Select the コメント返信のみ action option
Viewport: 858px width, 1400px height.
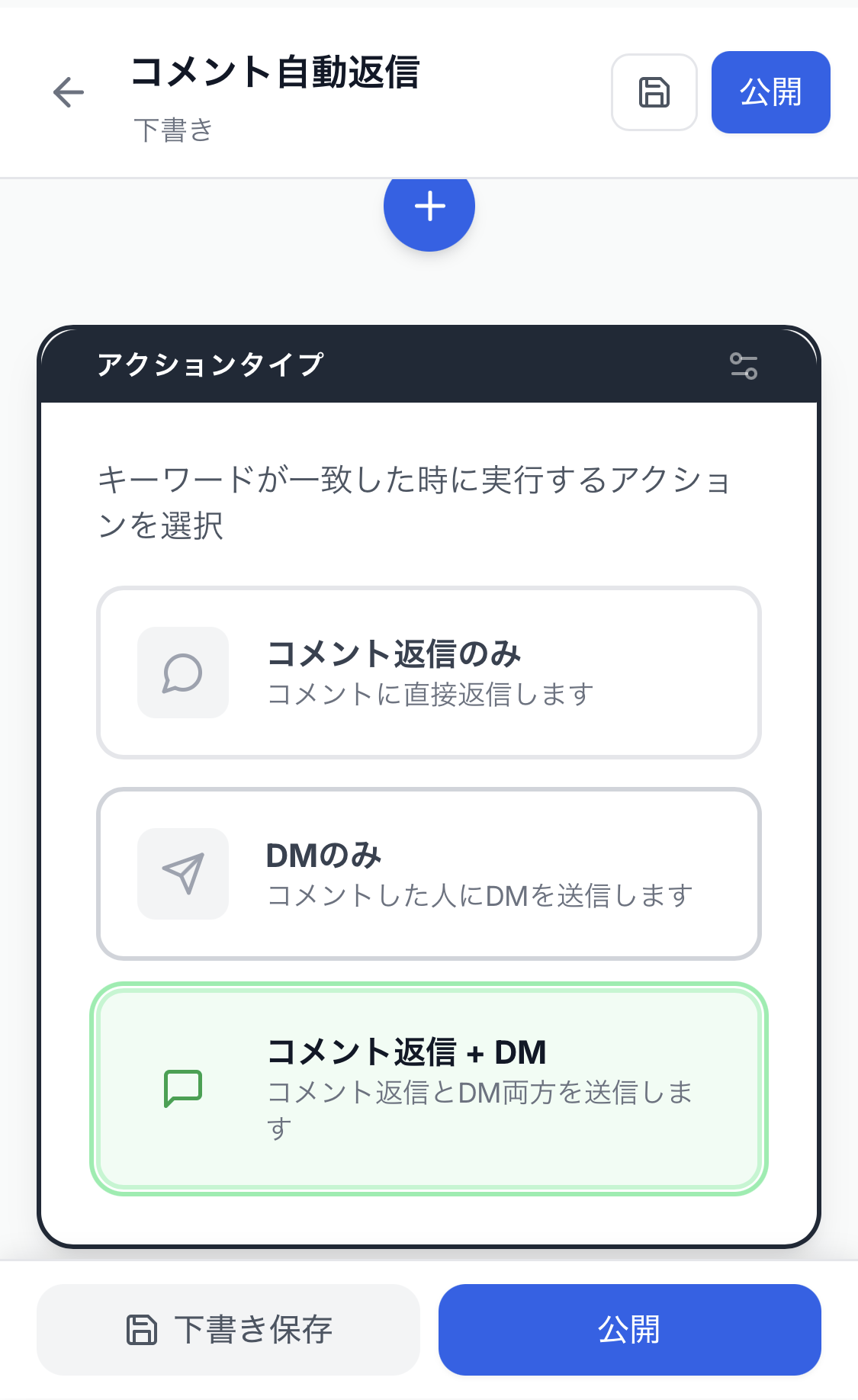point(429,672)
